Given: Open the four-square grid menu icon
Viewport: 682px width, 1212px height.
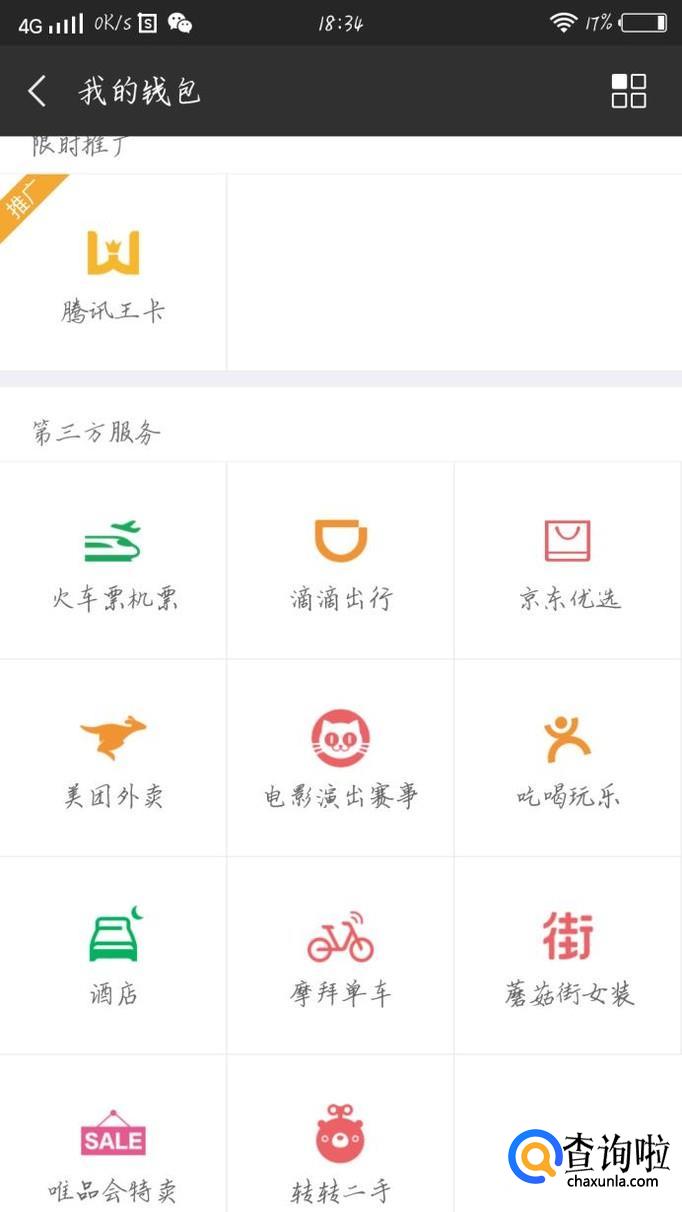Looking at the screenshot, I should 628,91.
